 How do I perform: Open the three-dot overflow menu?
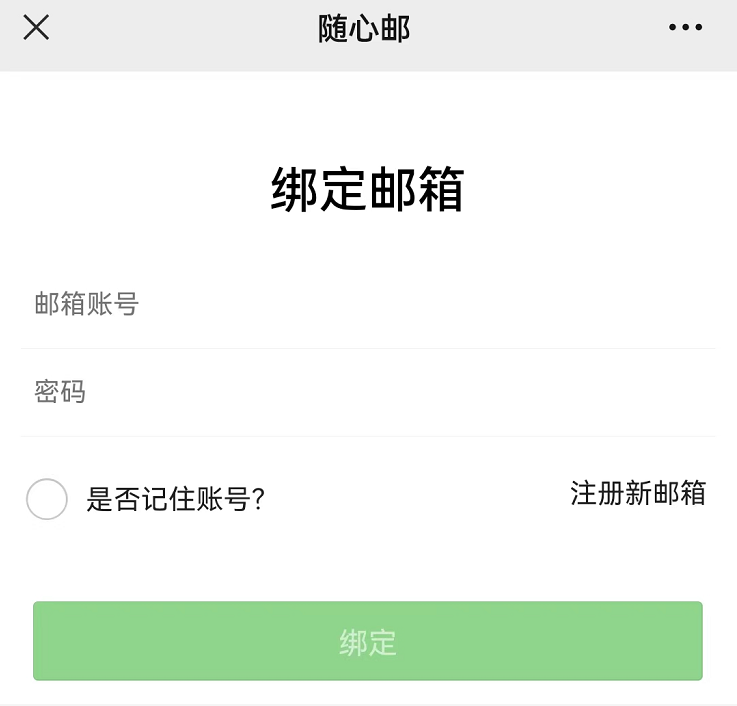coord(685,28)
